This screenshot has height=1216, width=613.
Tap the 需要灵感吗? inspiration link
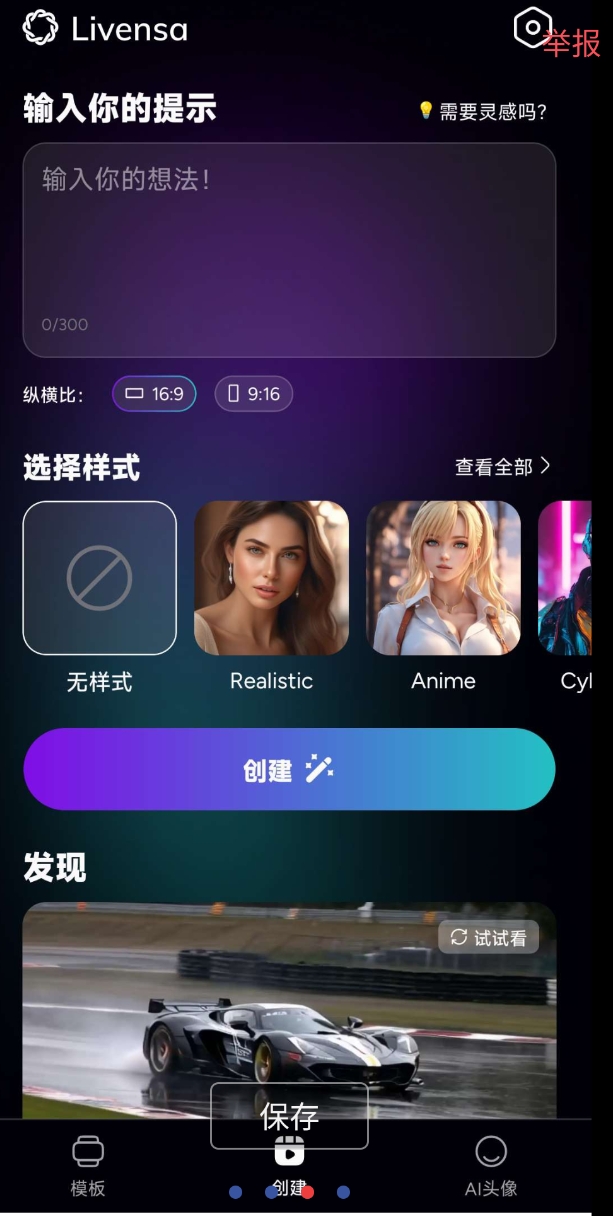click(482, 112)
